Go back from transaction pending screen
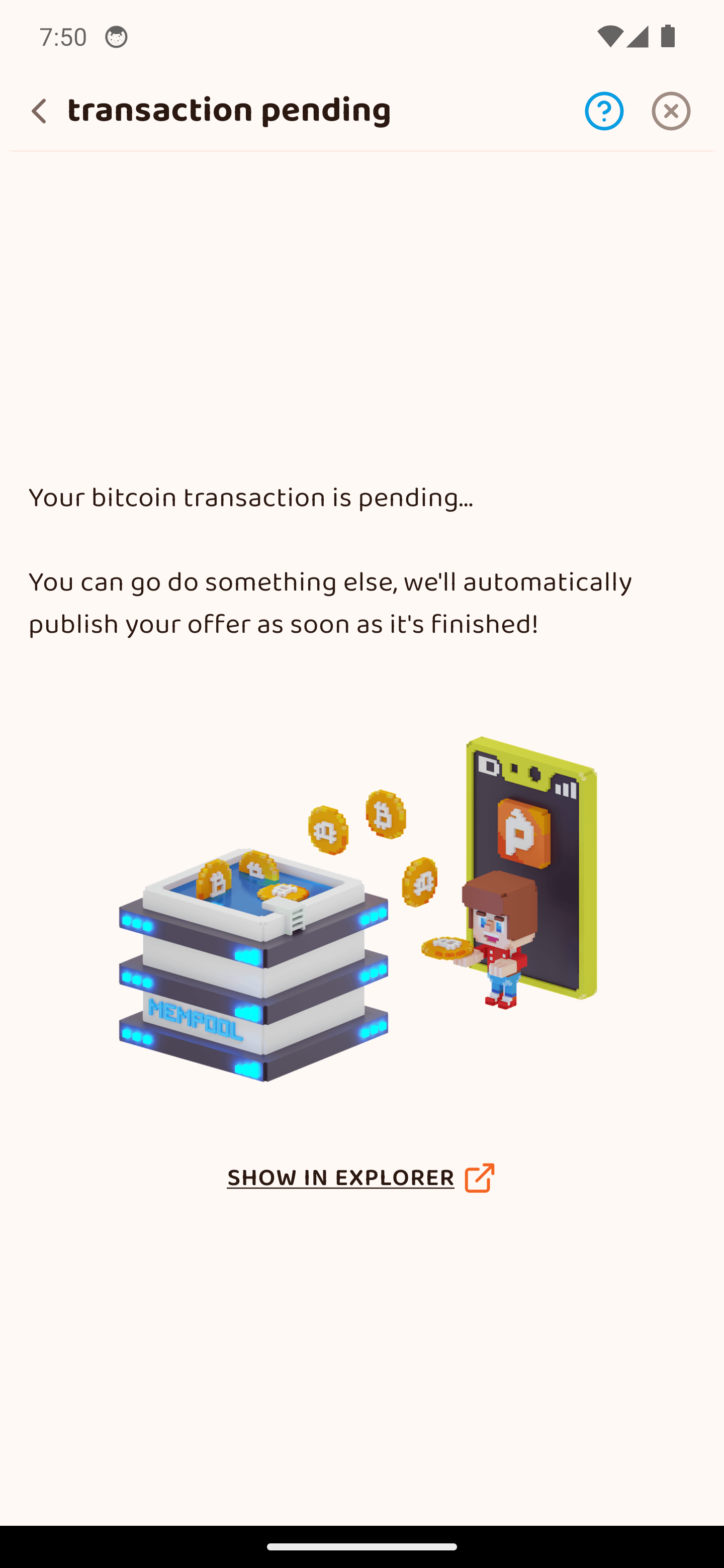The width and height of the screenshot is (724, 1568). (40, 112)
